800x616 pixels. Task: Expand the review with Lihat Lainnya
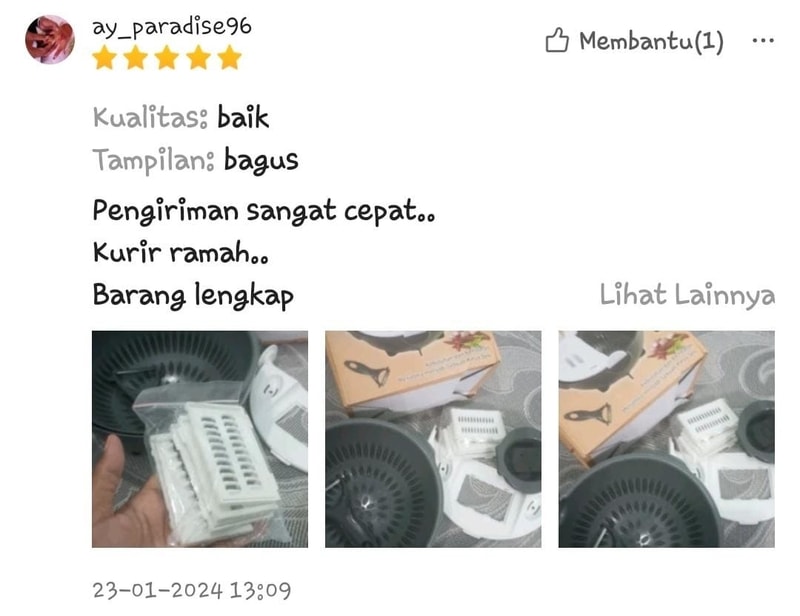[x=687, y=296]
